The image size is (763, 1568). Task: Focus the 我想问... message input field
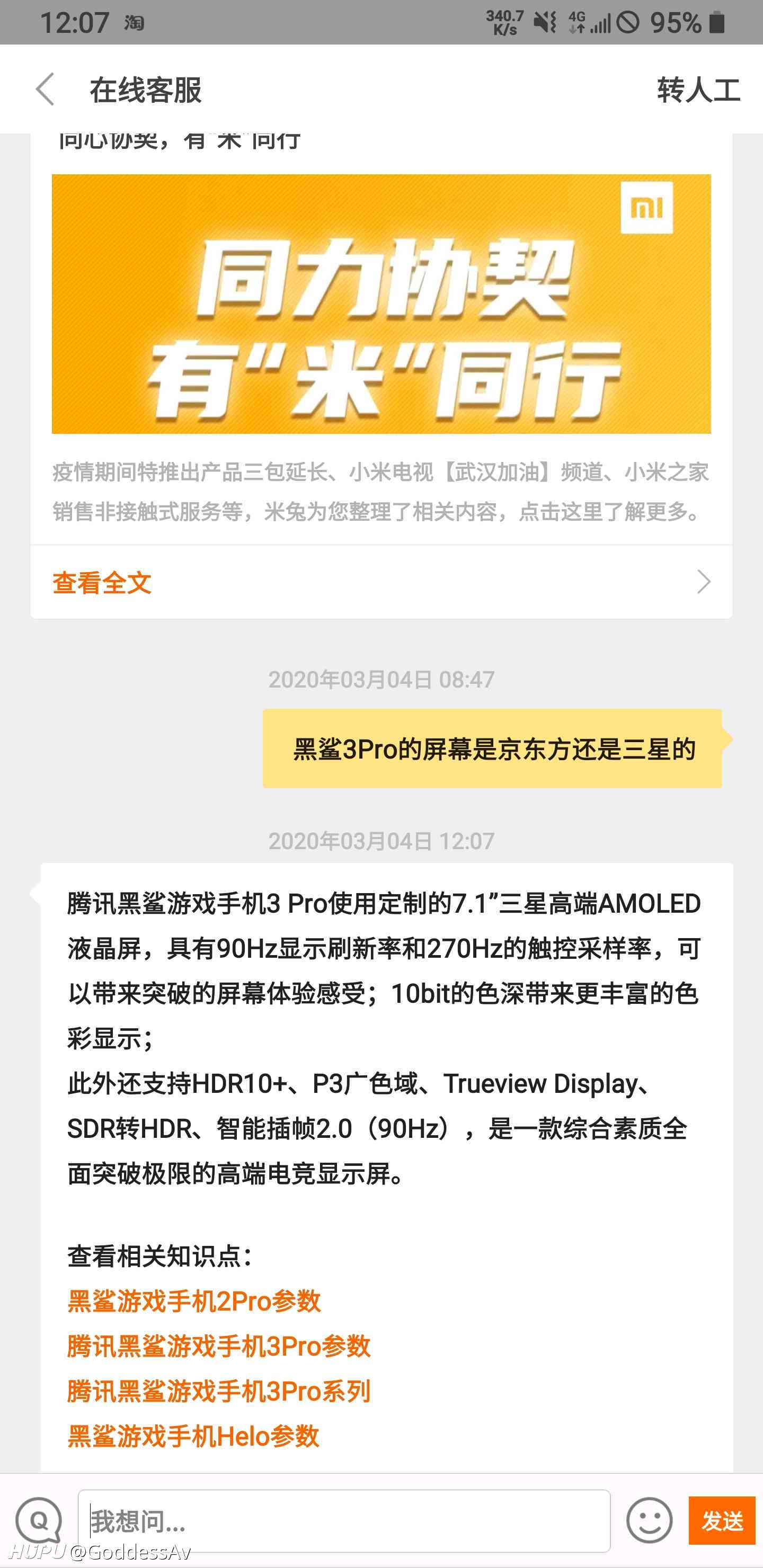tap(344, 1520)
